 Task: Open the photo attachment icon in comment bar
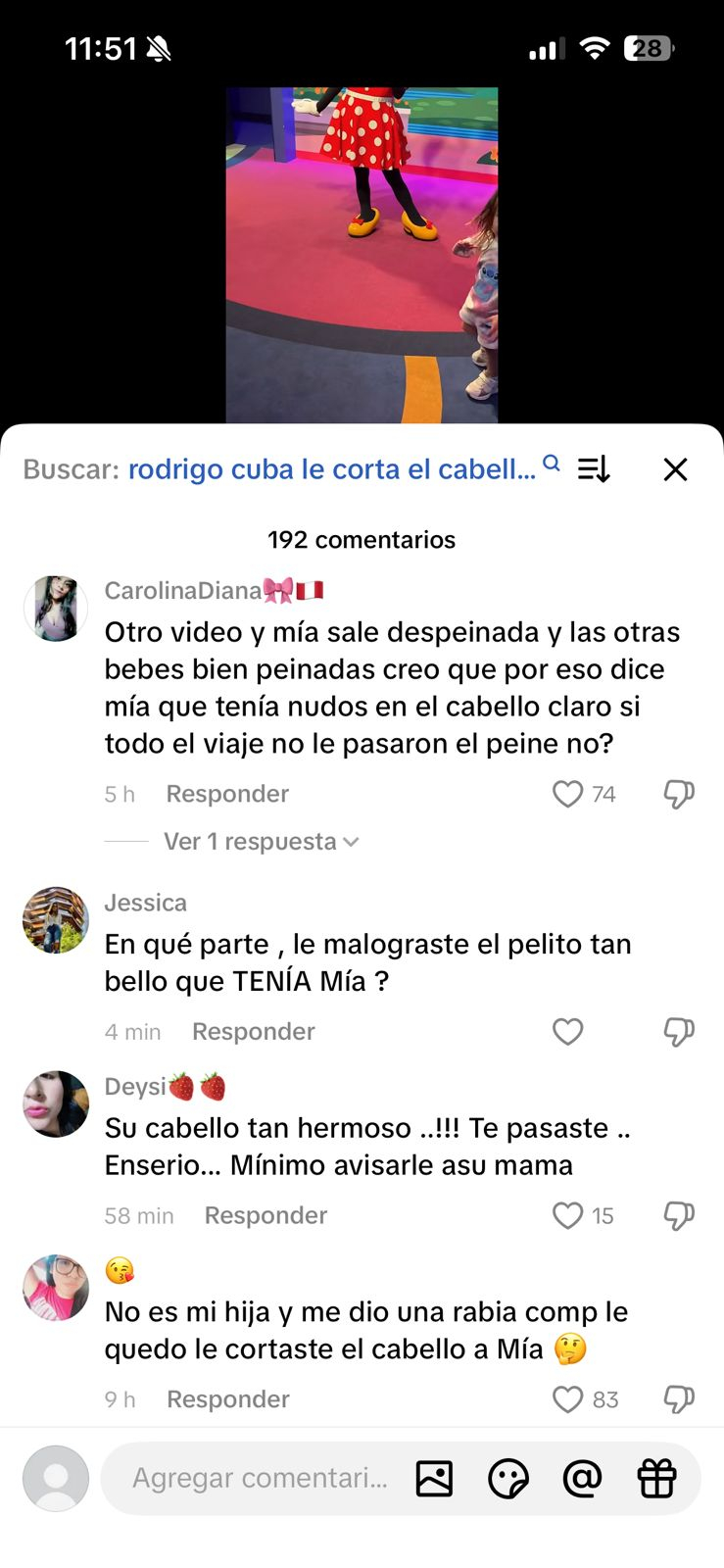pos(434,1478)
